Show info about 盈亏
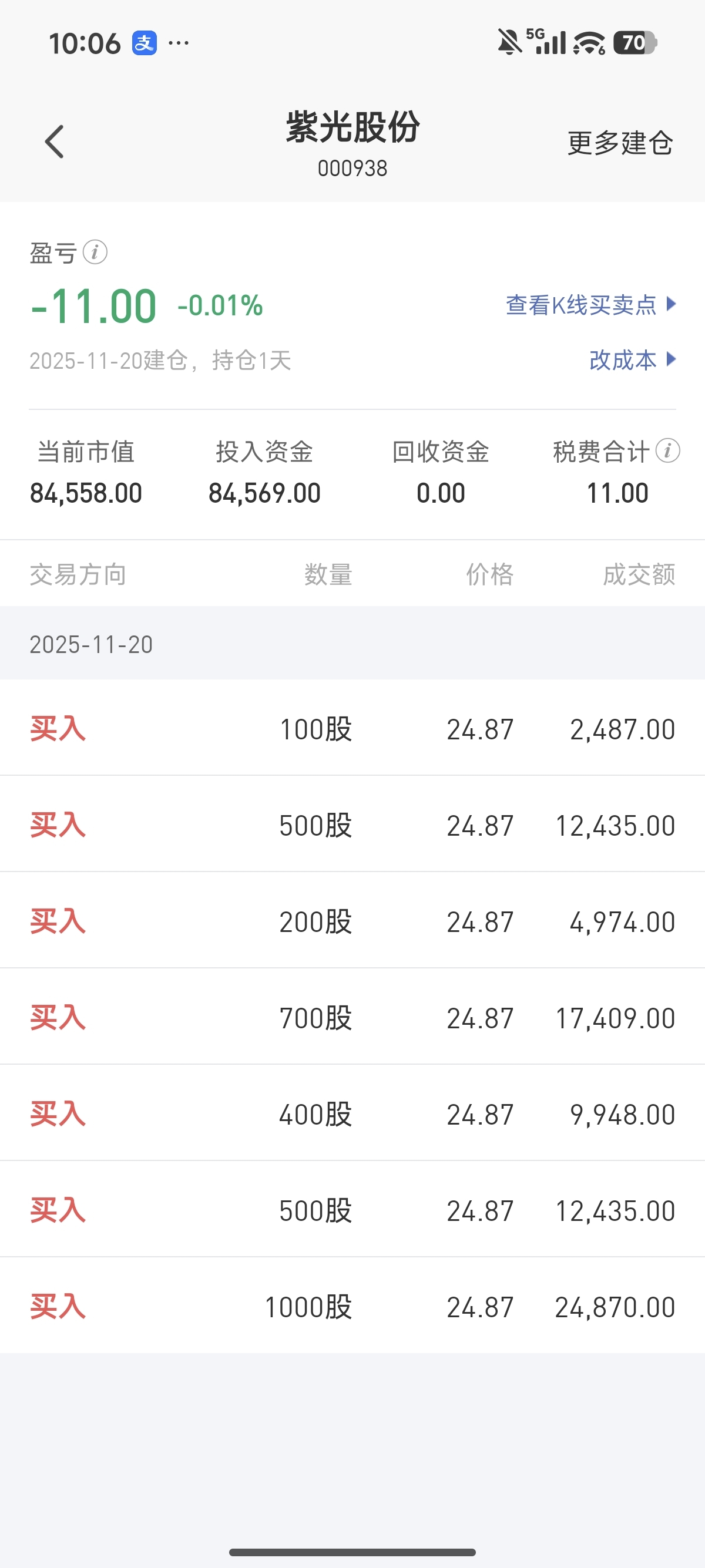705x1568 pixels. click(96, 252)
